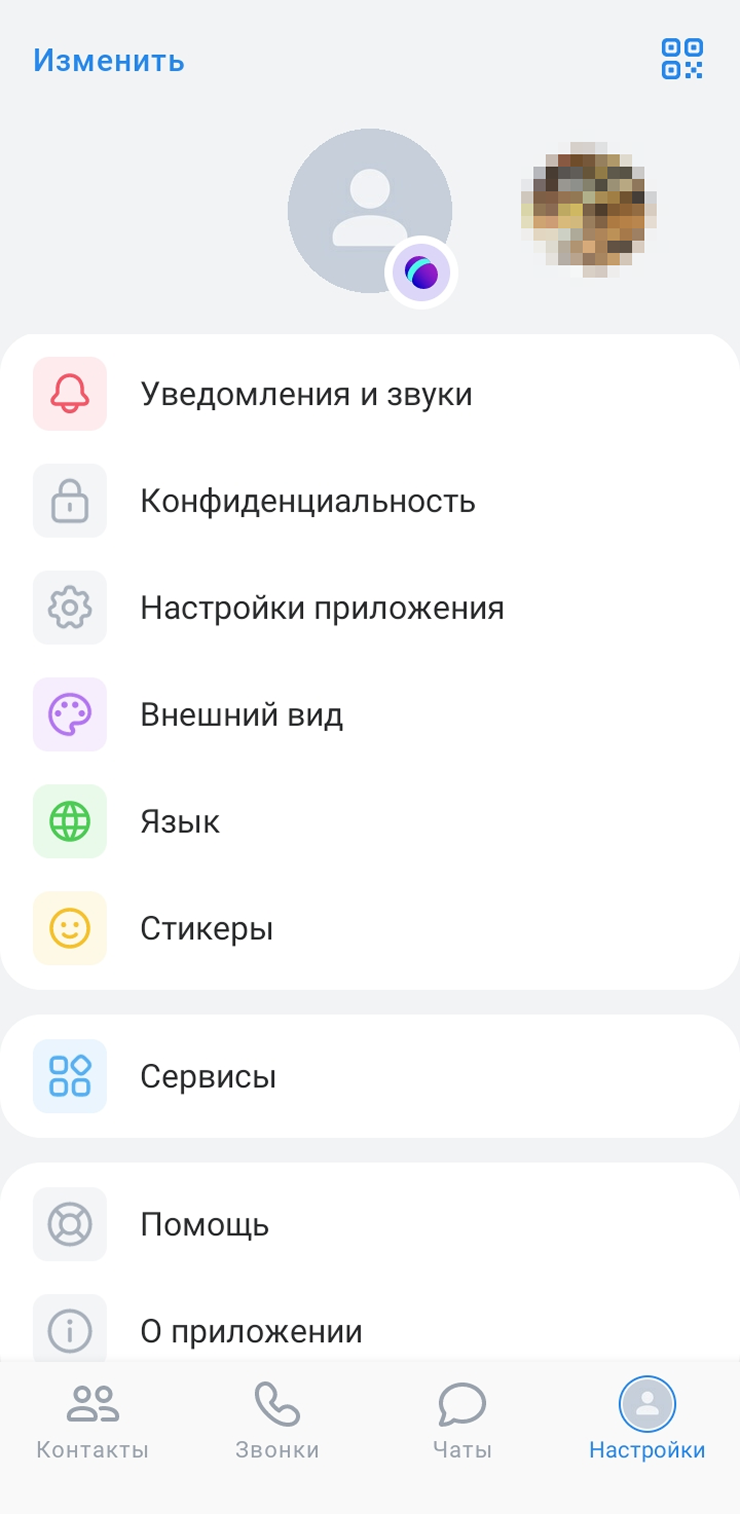
Task: Open the Сервисы row
Action: click(208, 1076)
